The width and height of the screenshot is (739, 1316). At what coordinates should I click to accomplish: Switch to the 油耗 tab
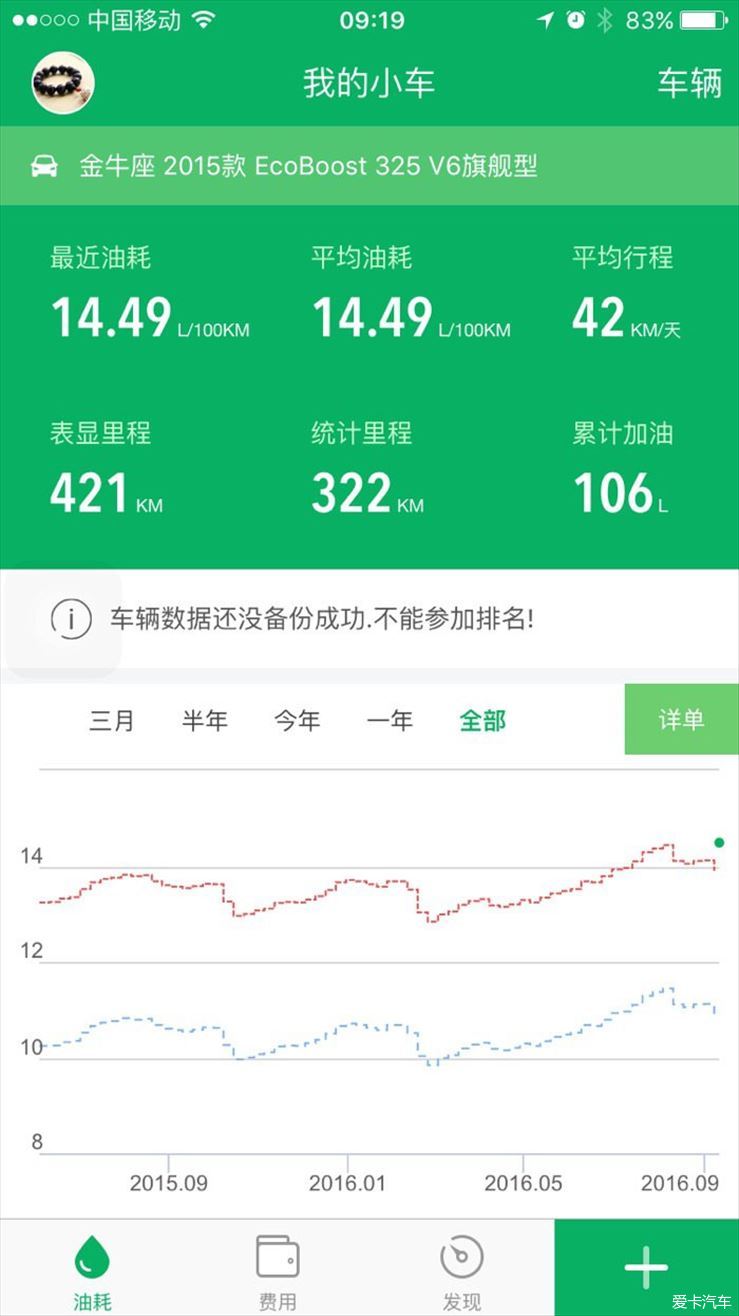[x=92, y=1270]
